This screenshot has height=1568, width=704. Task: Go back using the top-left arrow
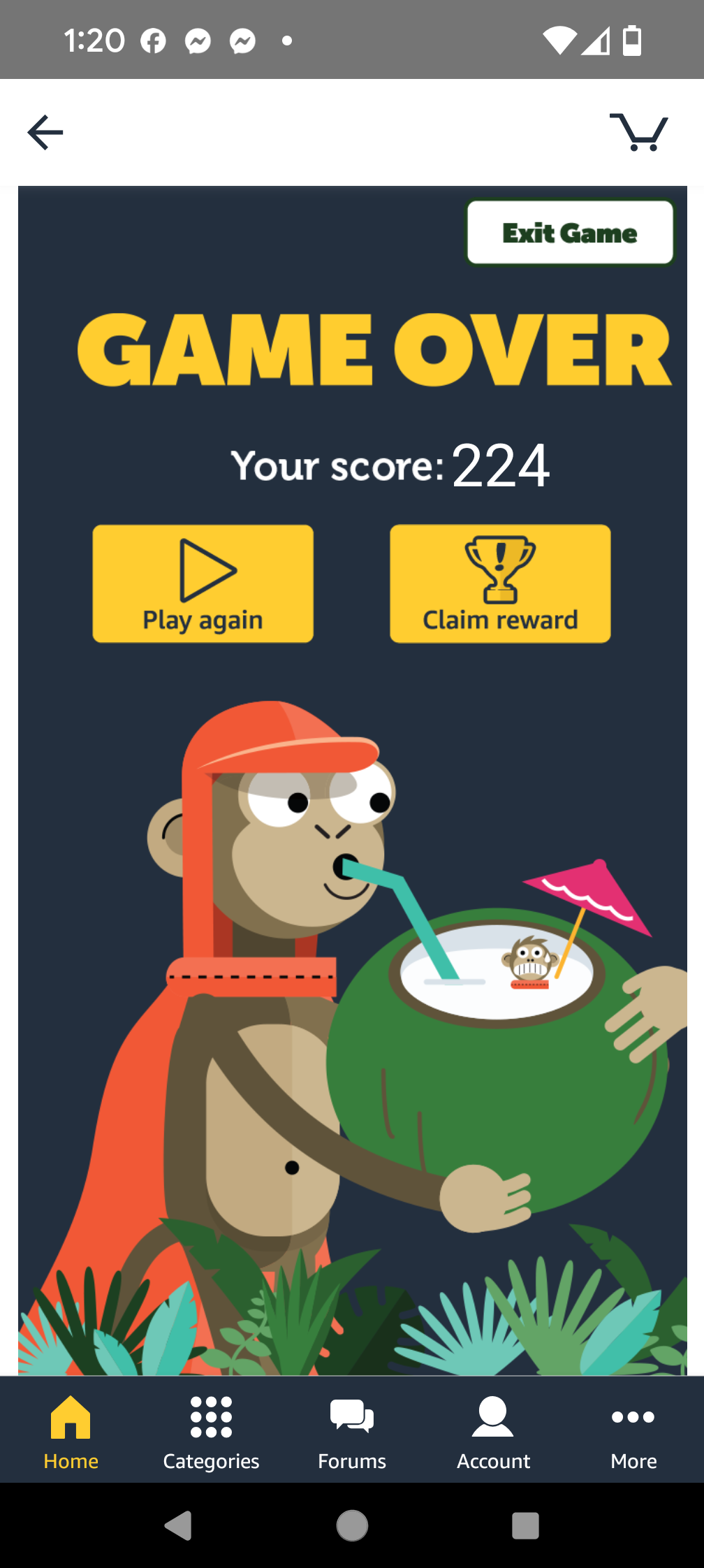(45, 133)
